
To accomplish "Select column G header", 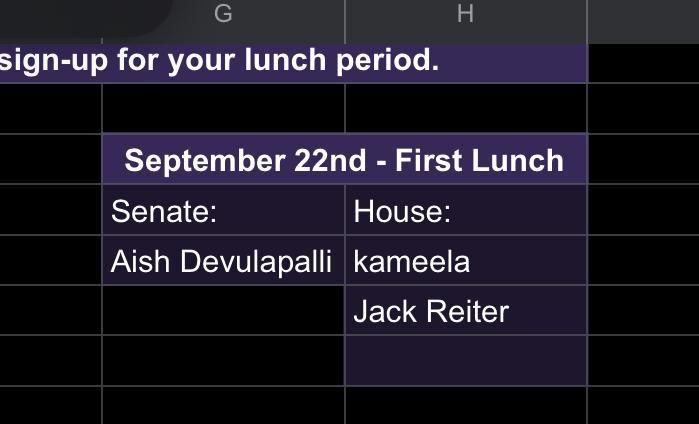I will [223, 14].
